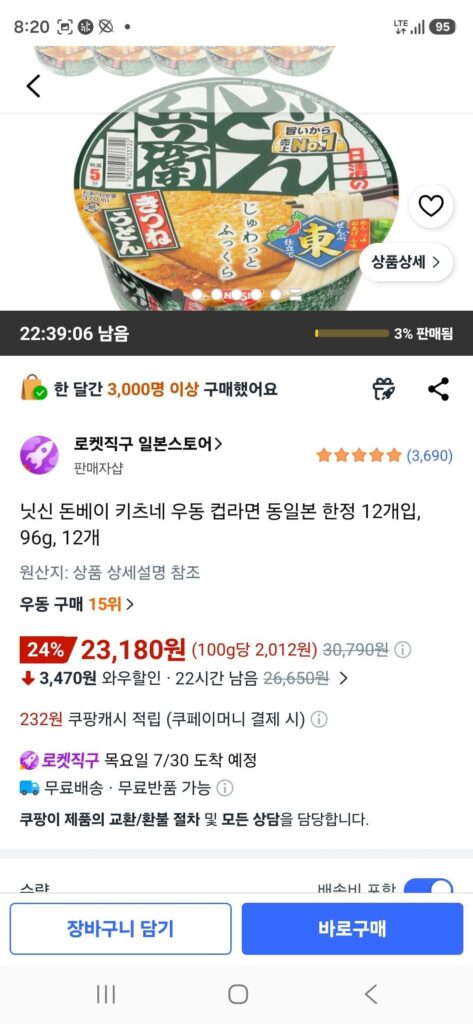The height and width of the screenshot is (1024, 473).
Task: Tap the image carousel page indicator dots
Action: click(x=236, y=295)
